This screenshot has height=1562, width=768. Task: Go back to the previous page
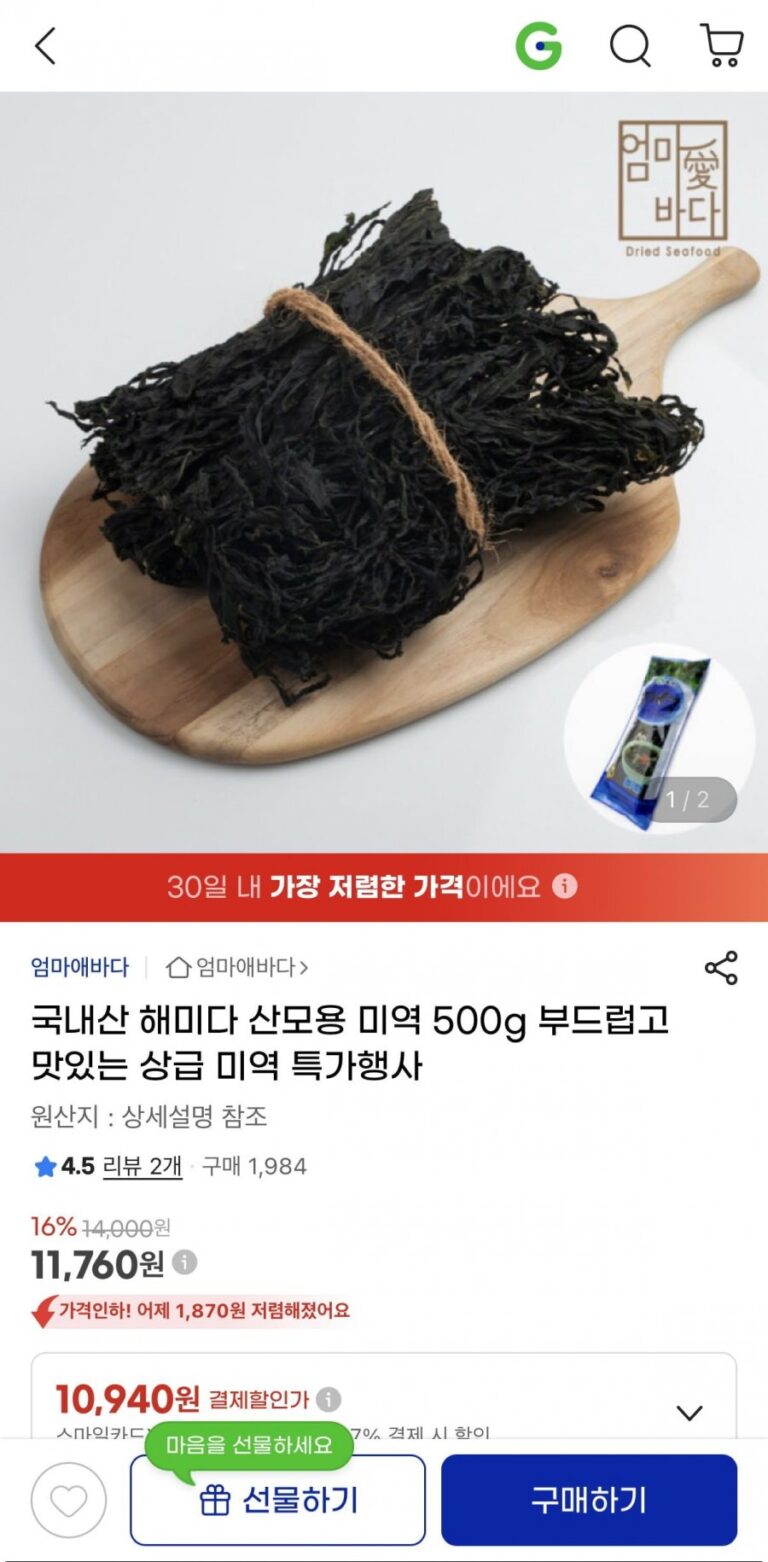[x=46, y=46]
